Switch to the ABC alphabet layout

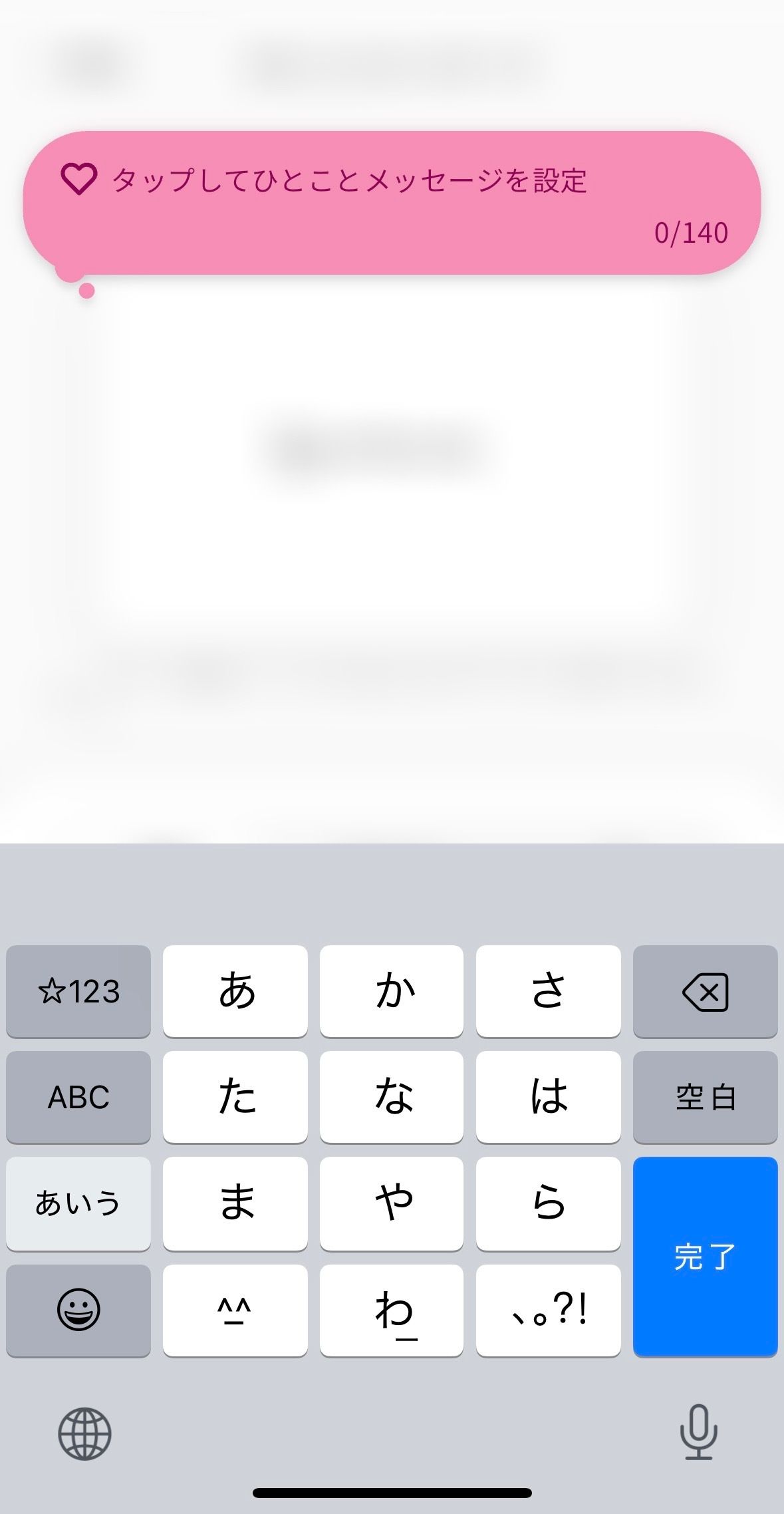(78, 1098)
